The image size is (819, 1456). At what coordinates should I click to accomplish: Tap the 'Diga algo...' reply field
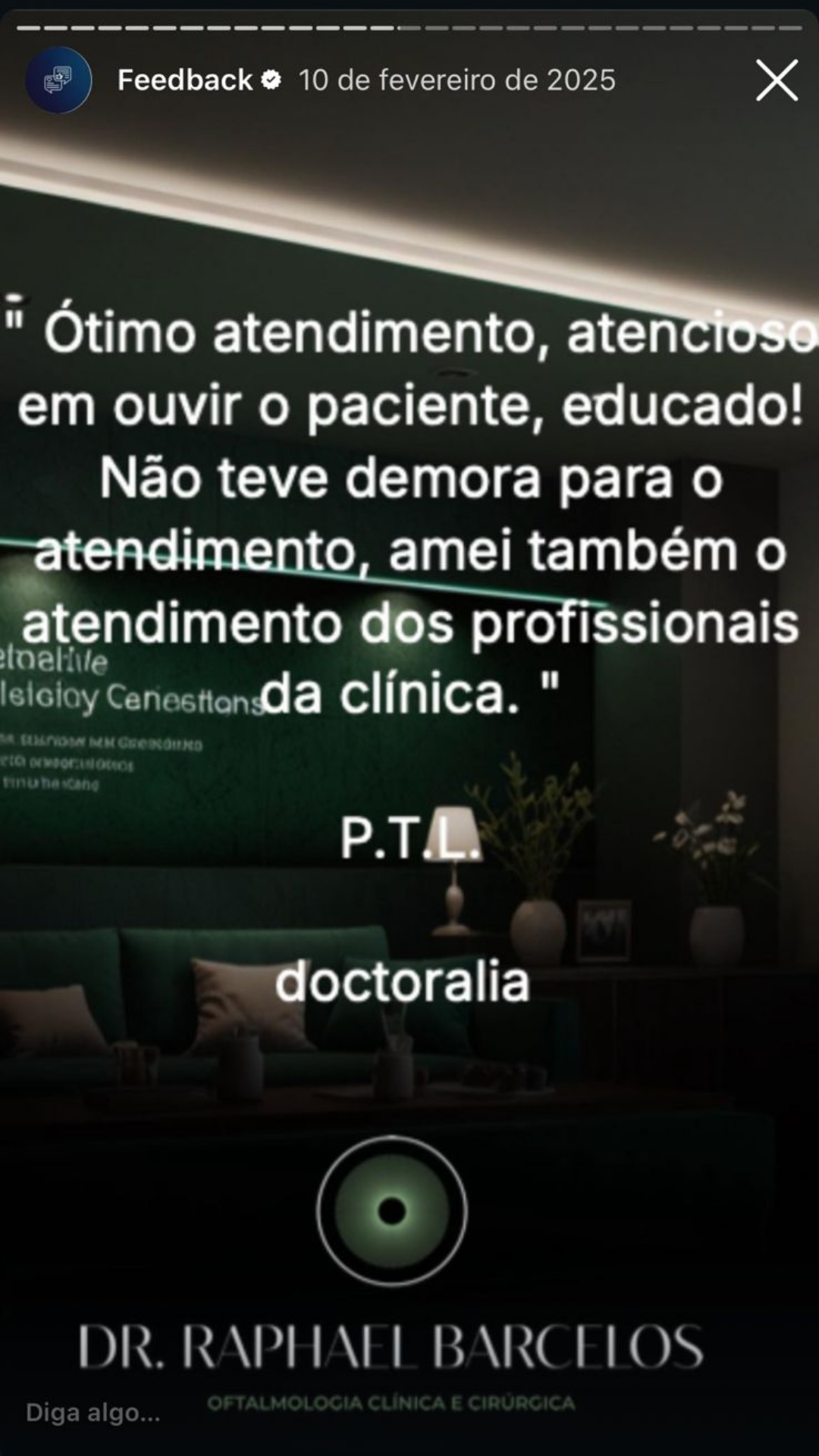coord(93,1412)
